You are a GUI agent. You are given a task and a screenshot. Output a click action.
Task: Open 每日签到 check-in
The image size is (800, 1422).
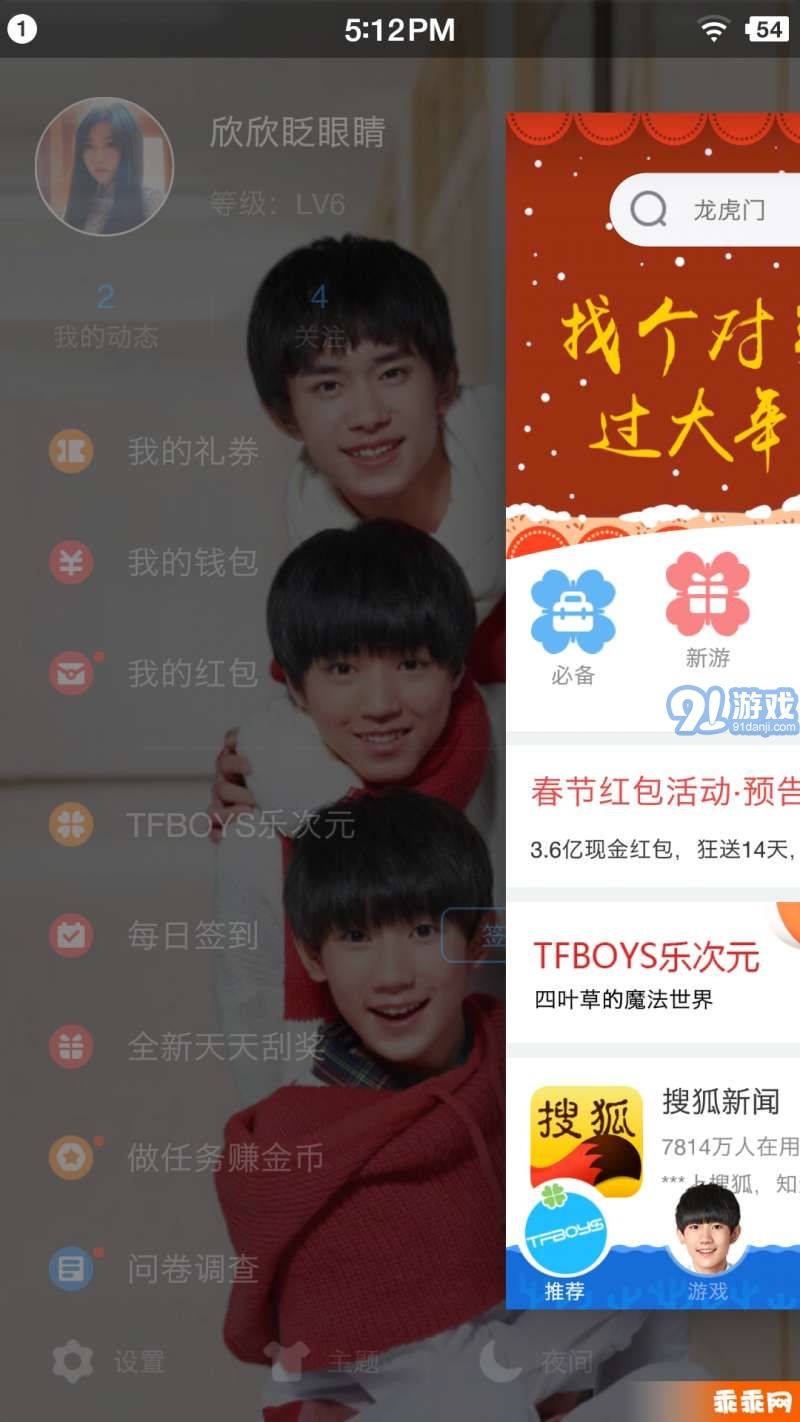pos(192,936)
